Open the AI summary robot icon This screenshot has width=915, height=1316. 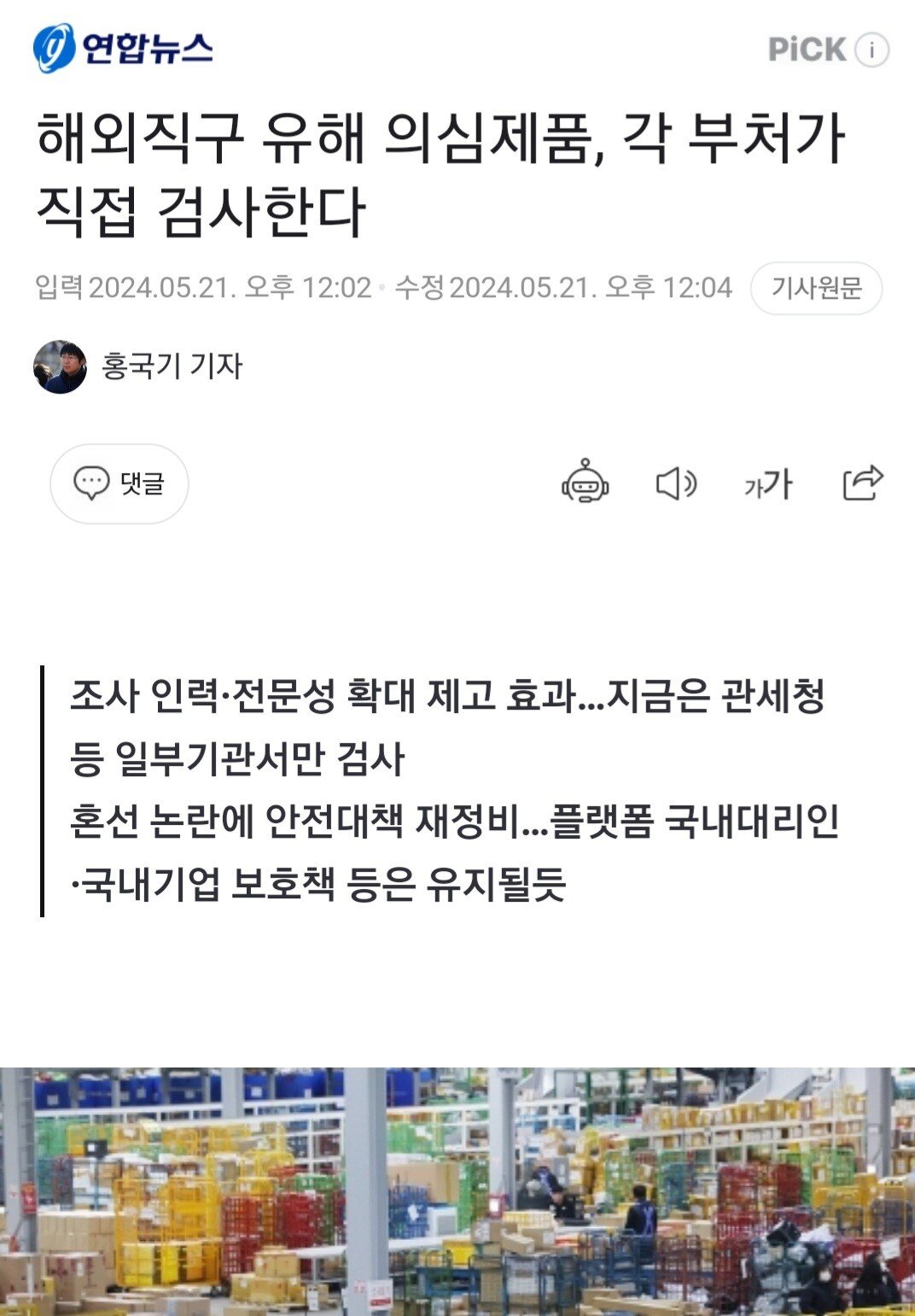(585, 483)
